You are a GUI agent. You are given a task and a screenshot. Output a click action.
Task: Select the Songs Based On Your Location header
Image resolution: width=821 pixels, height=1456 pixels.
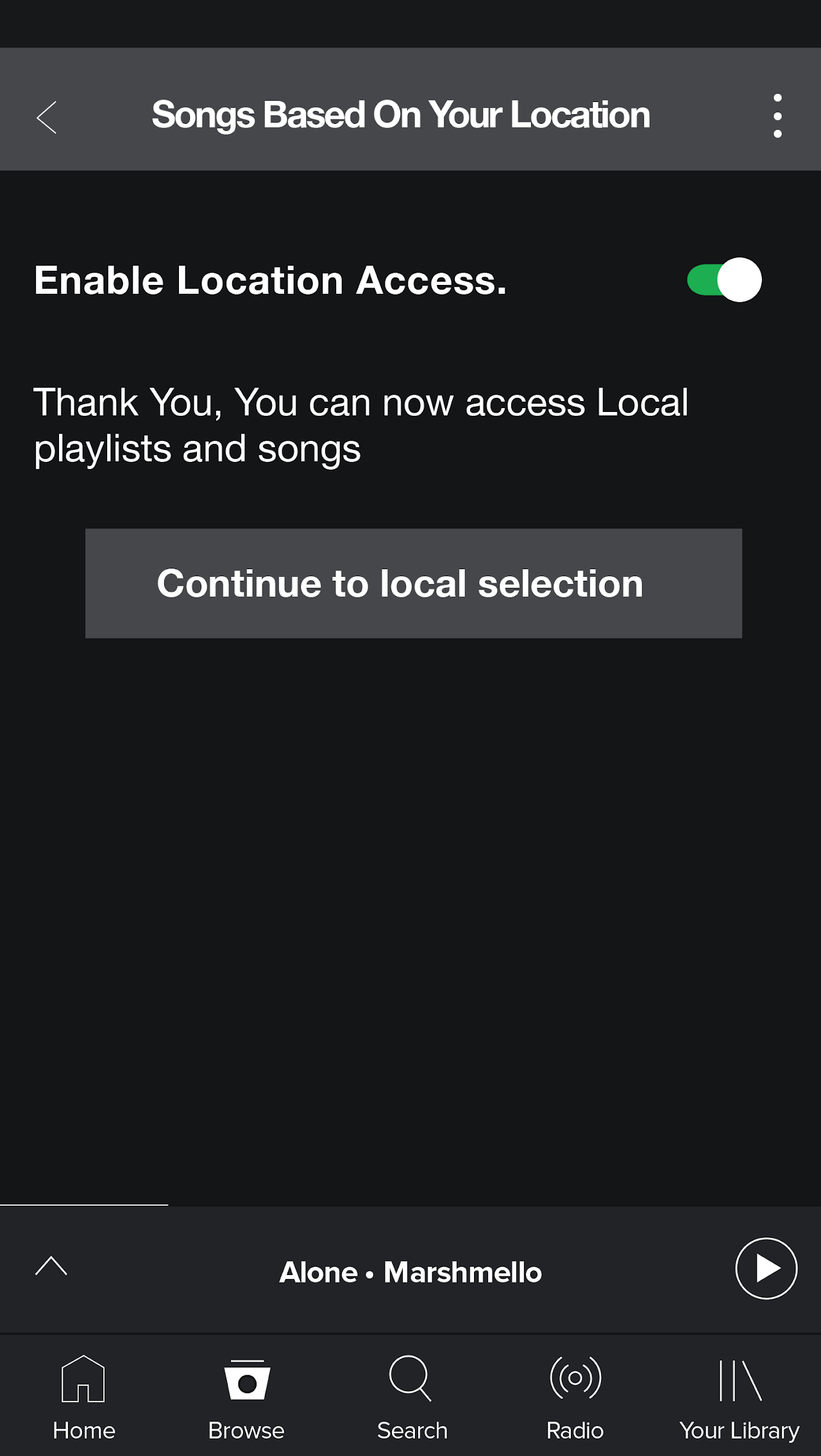point(400,115)
